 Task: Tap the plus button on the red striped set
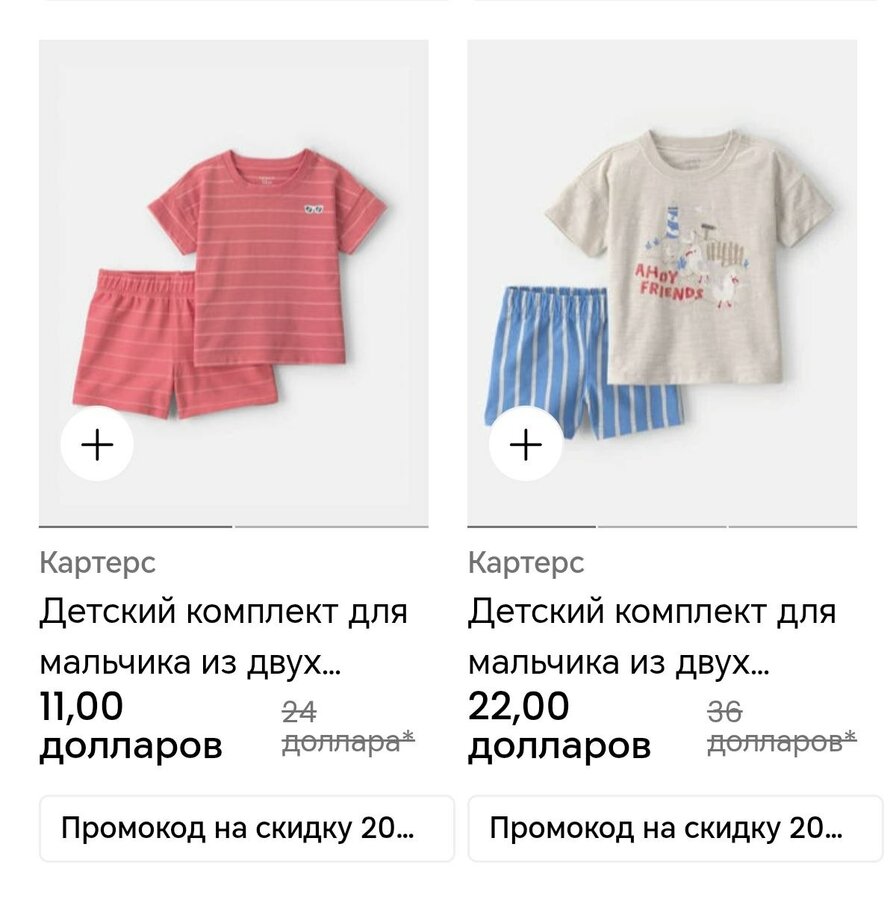[x=97, y=444]
